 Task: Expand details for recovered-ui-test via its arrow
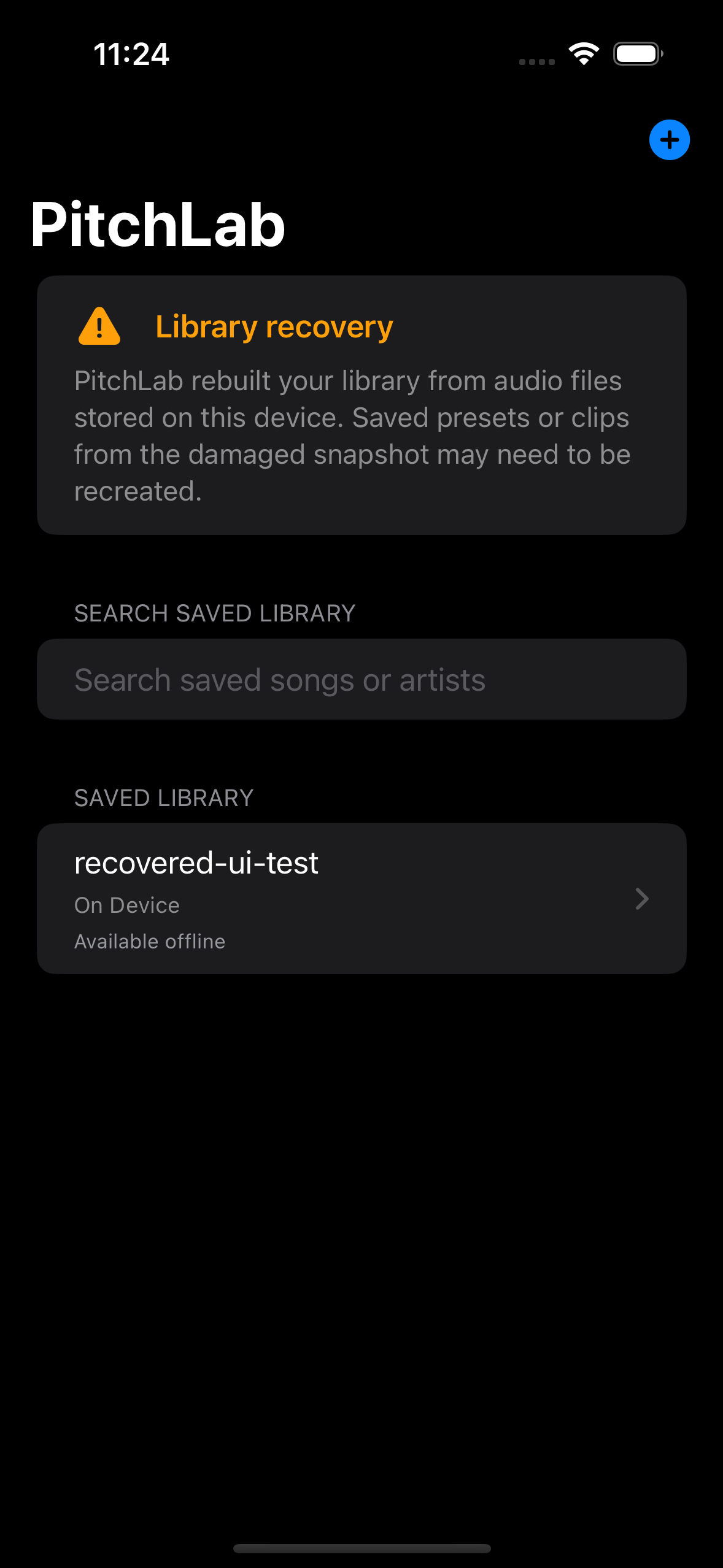642,899
